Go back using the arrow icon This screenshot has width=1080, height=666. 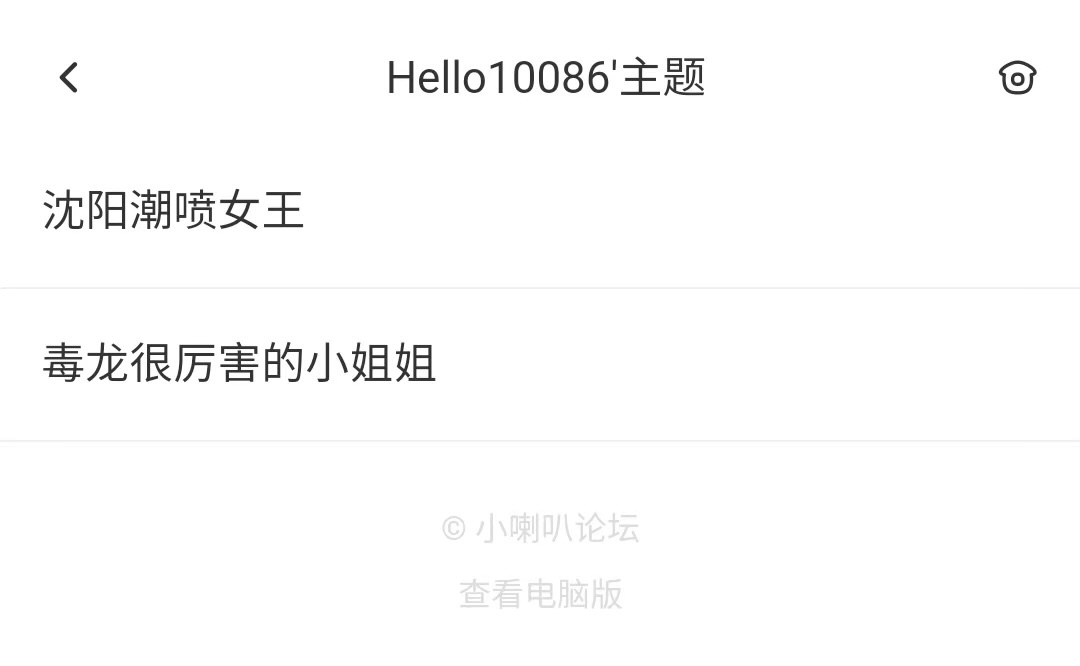point(68,77)
